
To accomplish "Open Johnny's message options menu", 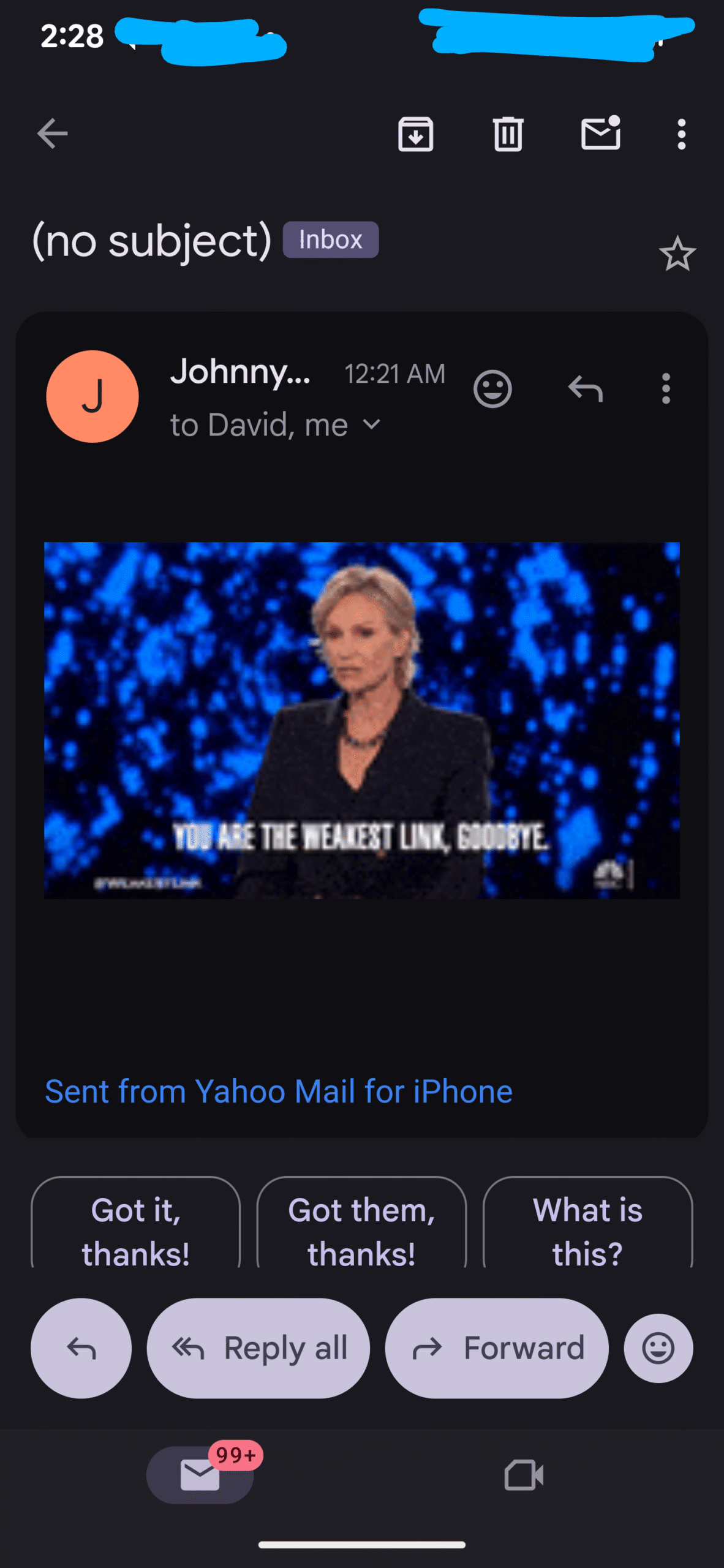I will [666, 389].
